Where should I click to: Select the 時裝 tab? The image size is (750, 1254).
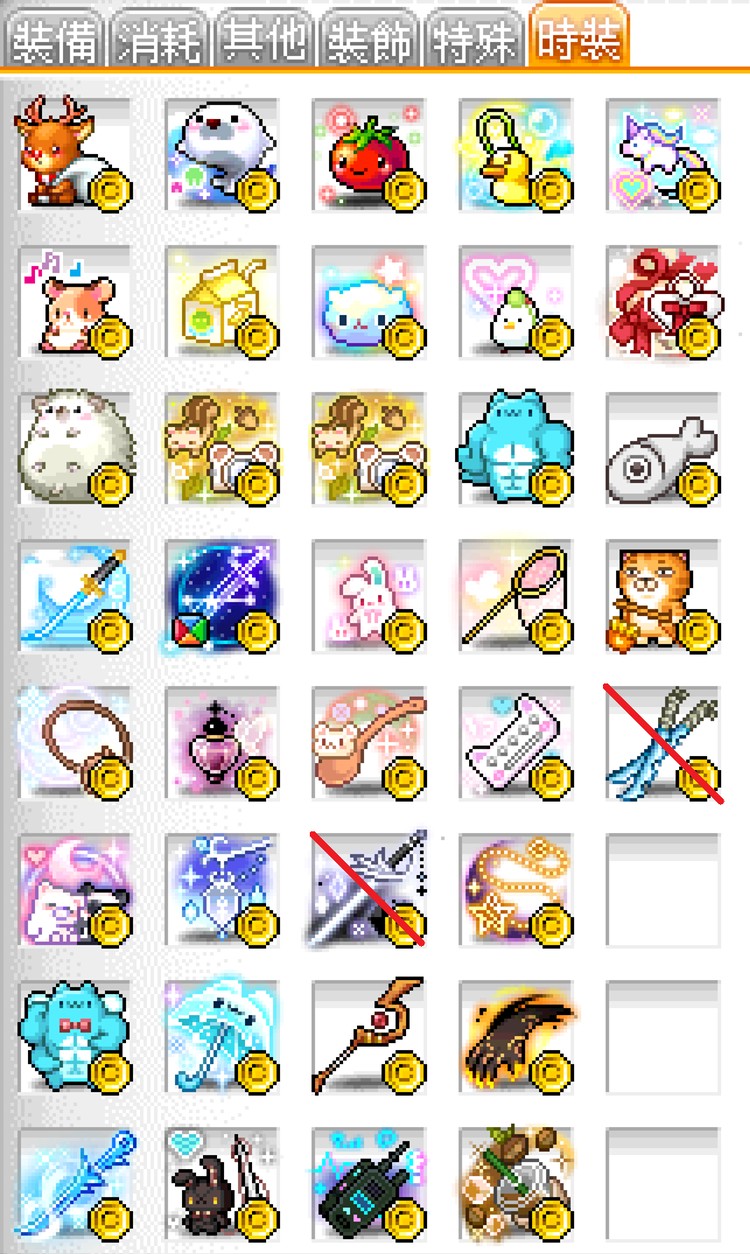[580, 36]
